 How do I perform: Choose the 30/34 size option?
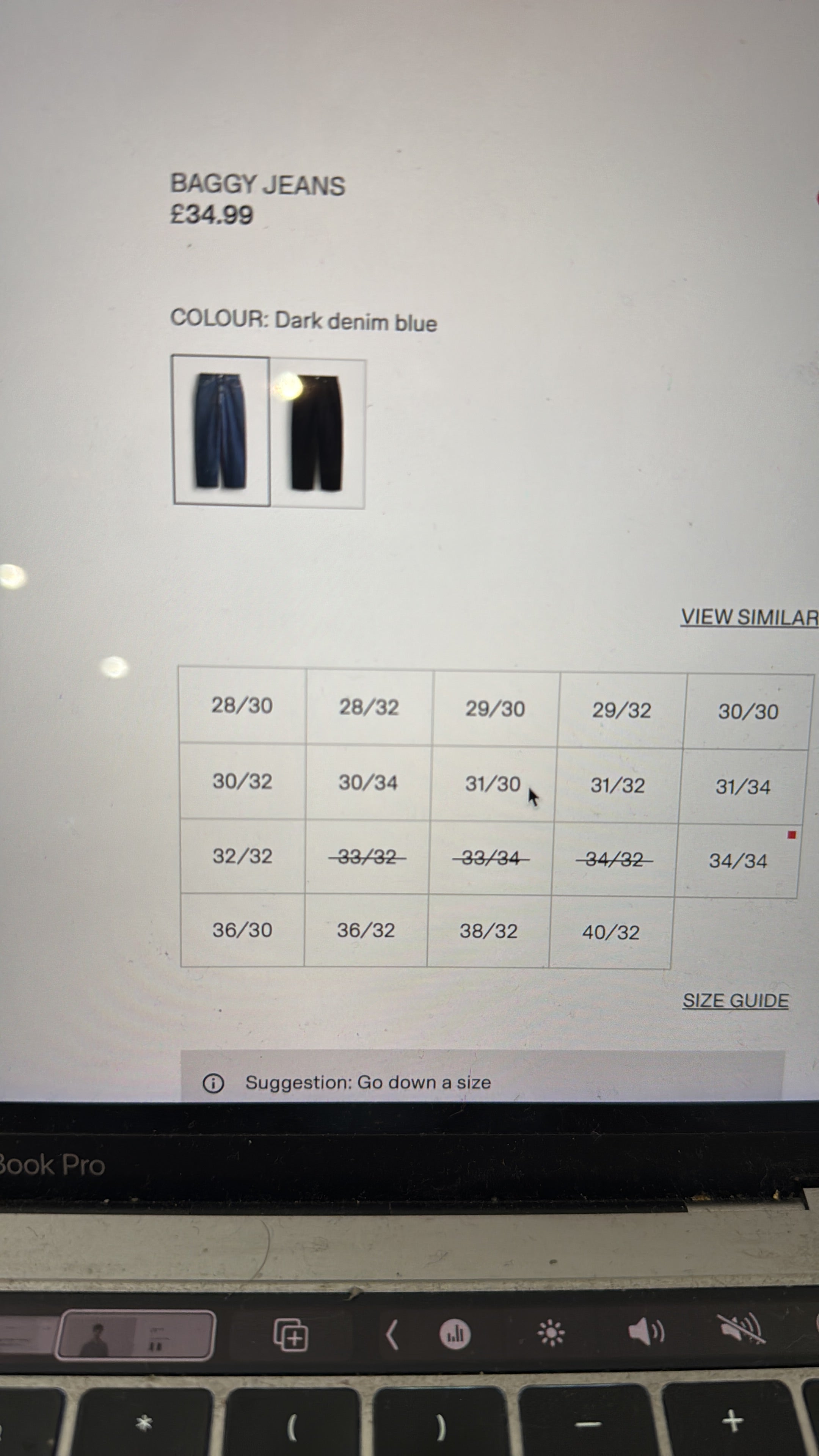(368, 783)
